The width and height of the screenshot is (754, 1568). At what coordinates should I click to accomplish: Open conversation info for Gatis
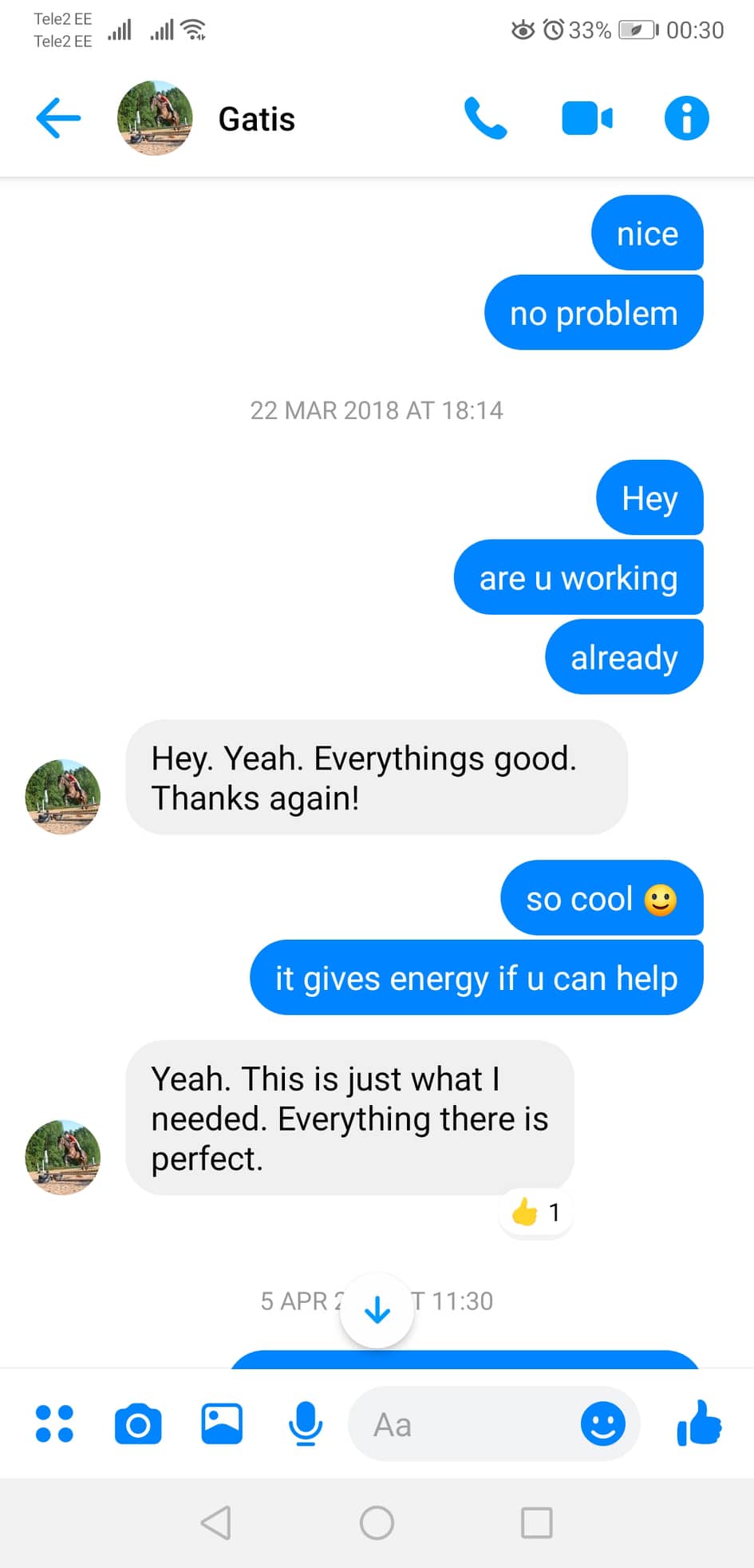coord(686,118)
